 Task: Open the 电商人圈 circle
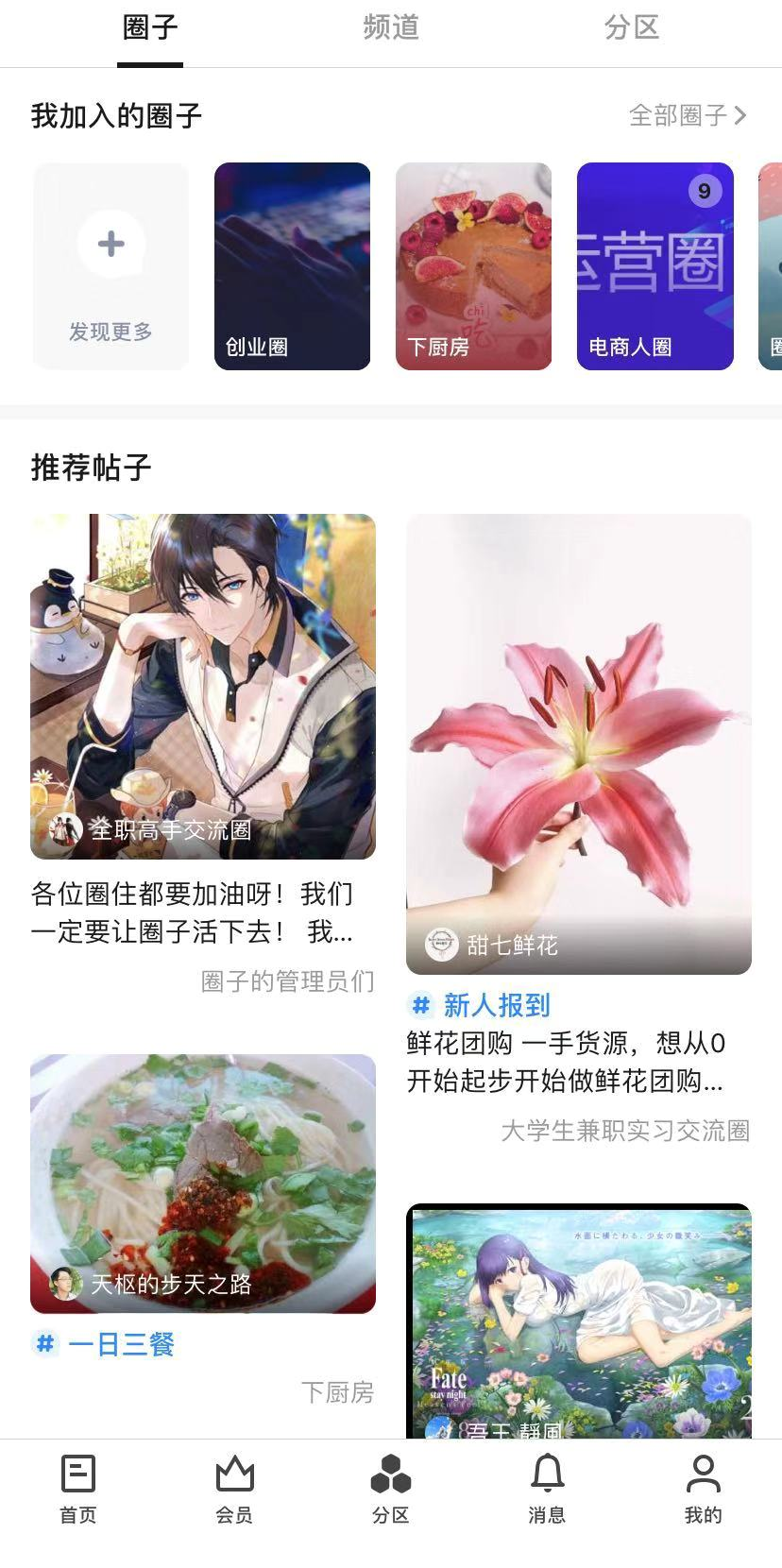654,265
